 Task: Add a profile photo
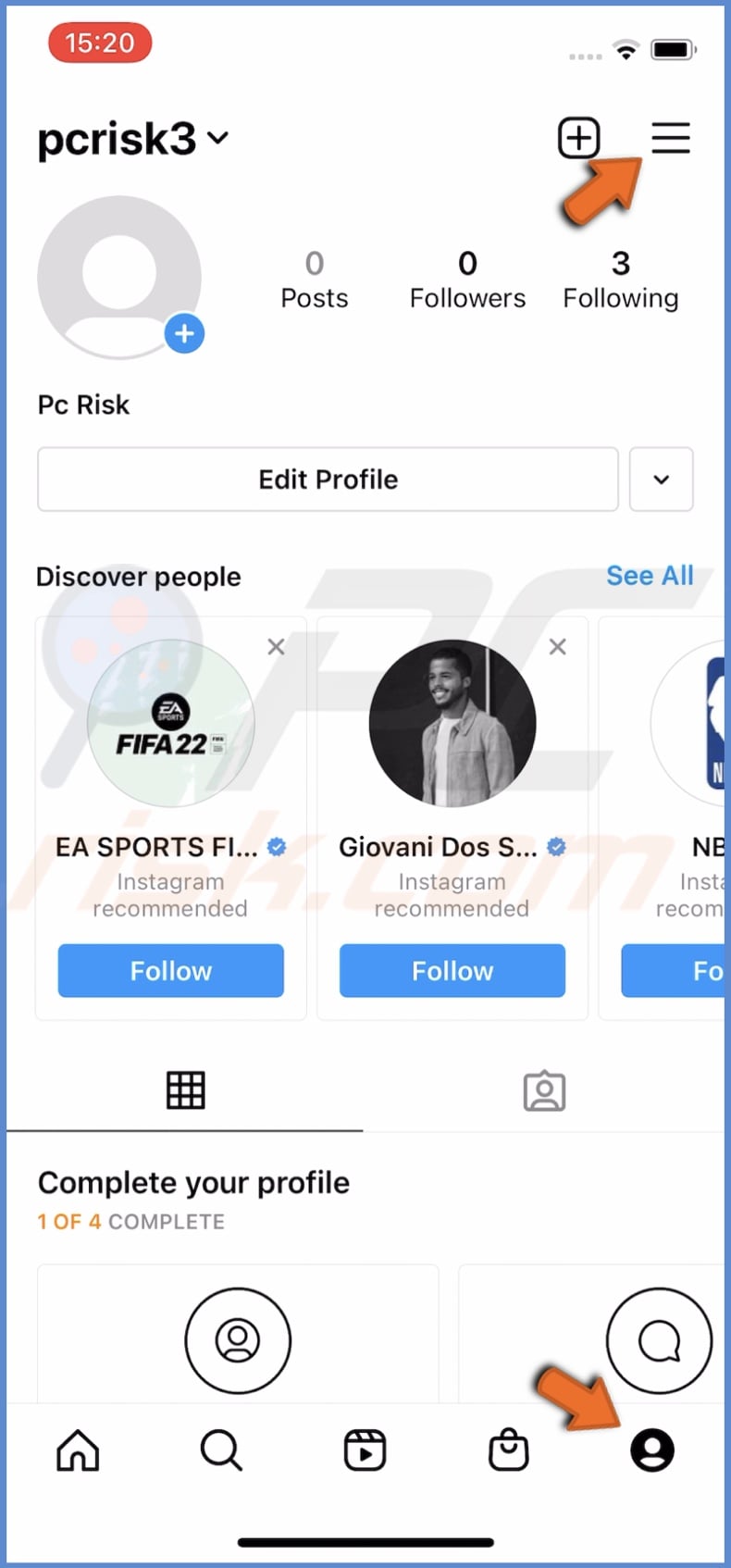pyautogui.click(x=184, y=333)
